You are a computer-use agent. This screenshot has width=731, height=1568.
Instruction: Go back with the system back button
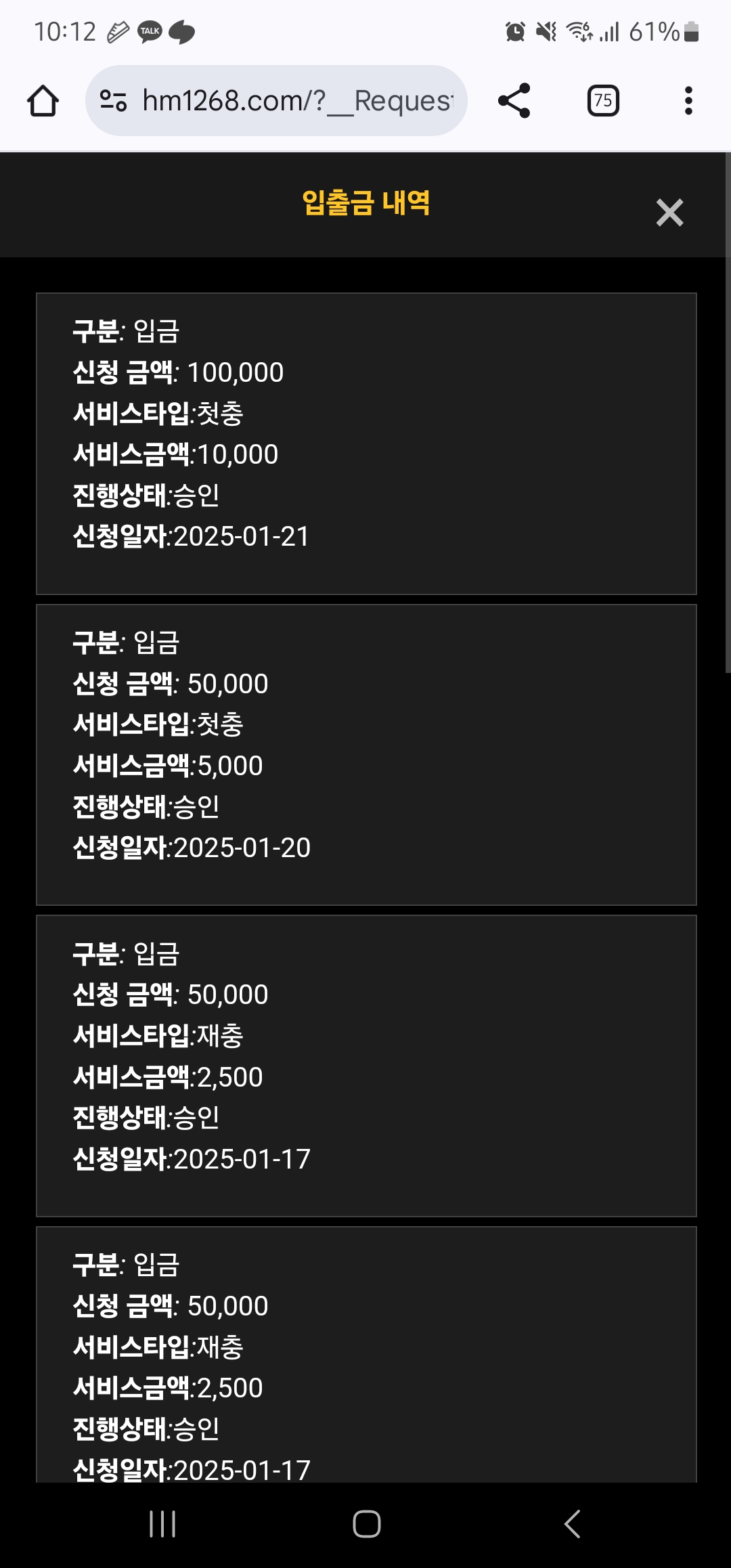point(572,1525)
